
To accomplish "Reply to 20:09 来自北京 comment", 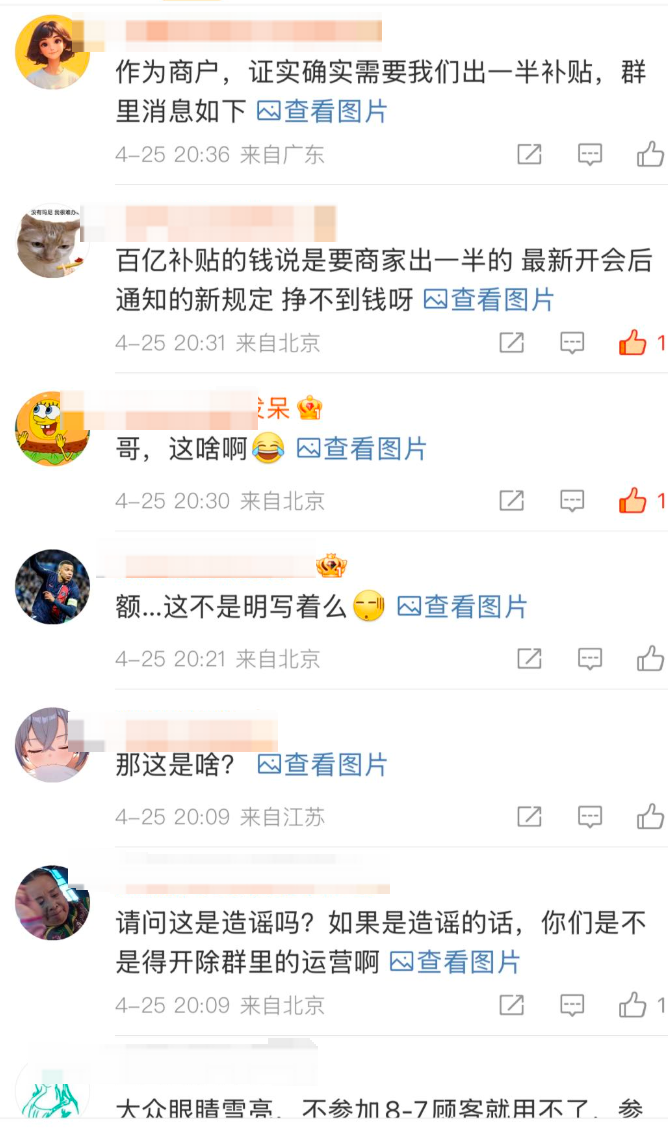I will [572, 1005].
